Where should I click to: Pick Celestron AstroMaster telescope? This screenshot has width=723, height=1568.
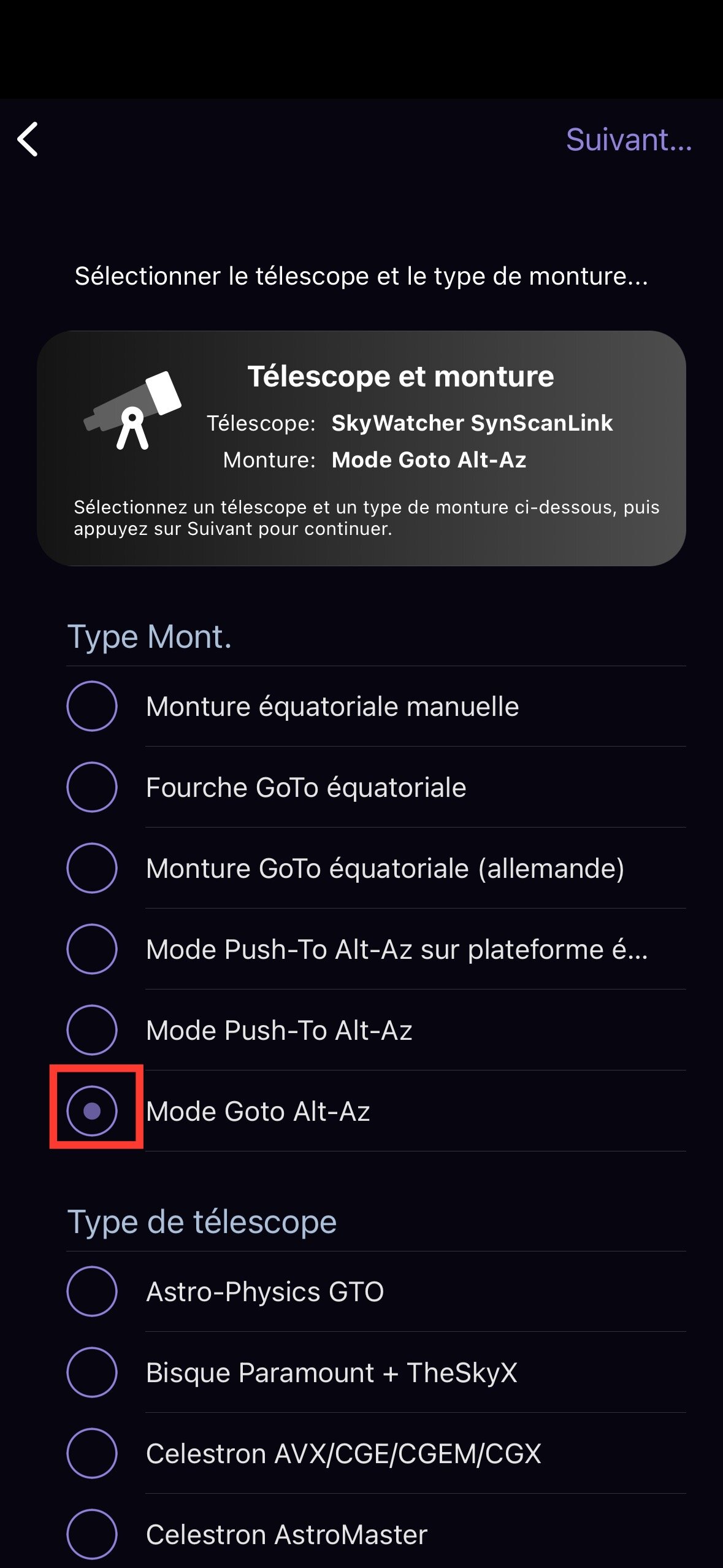click(x=92, y=1534)
